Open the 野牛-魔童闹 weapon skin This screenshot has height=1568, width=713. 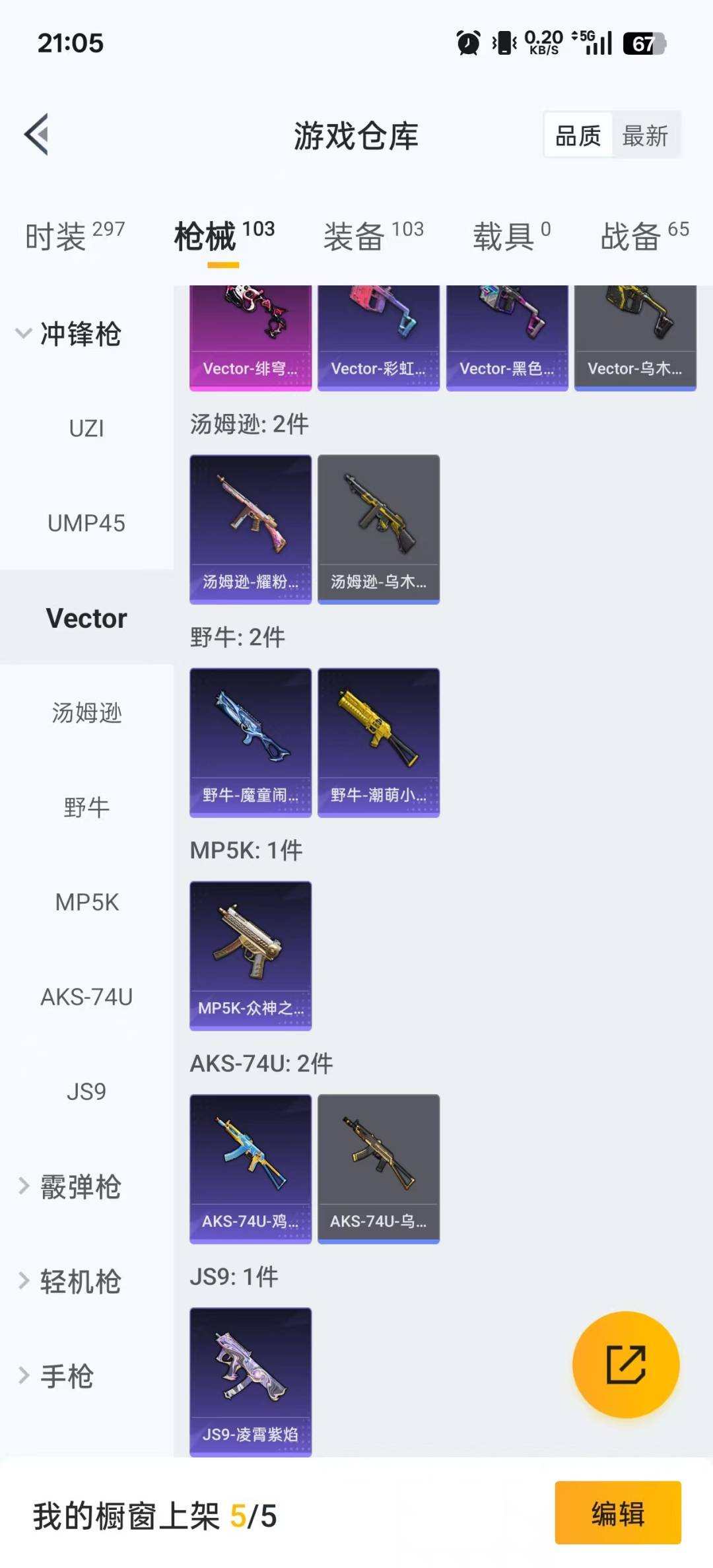pos(250,741)
